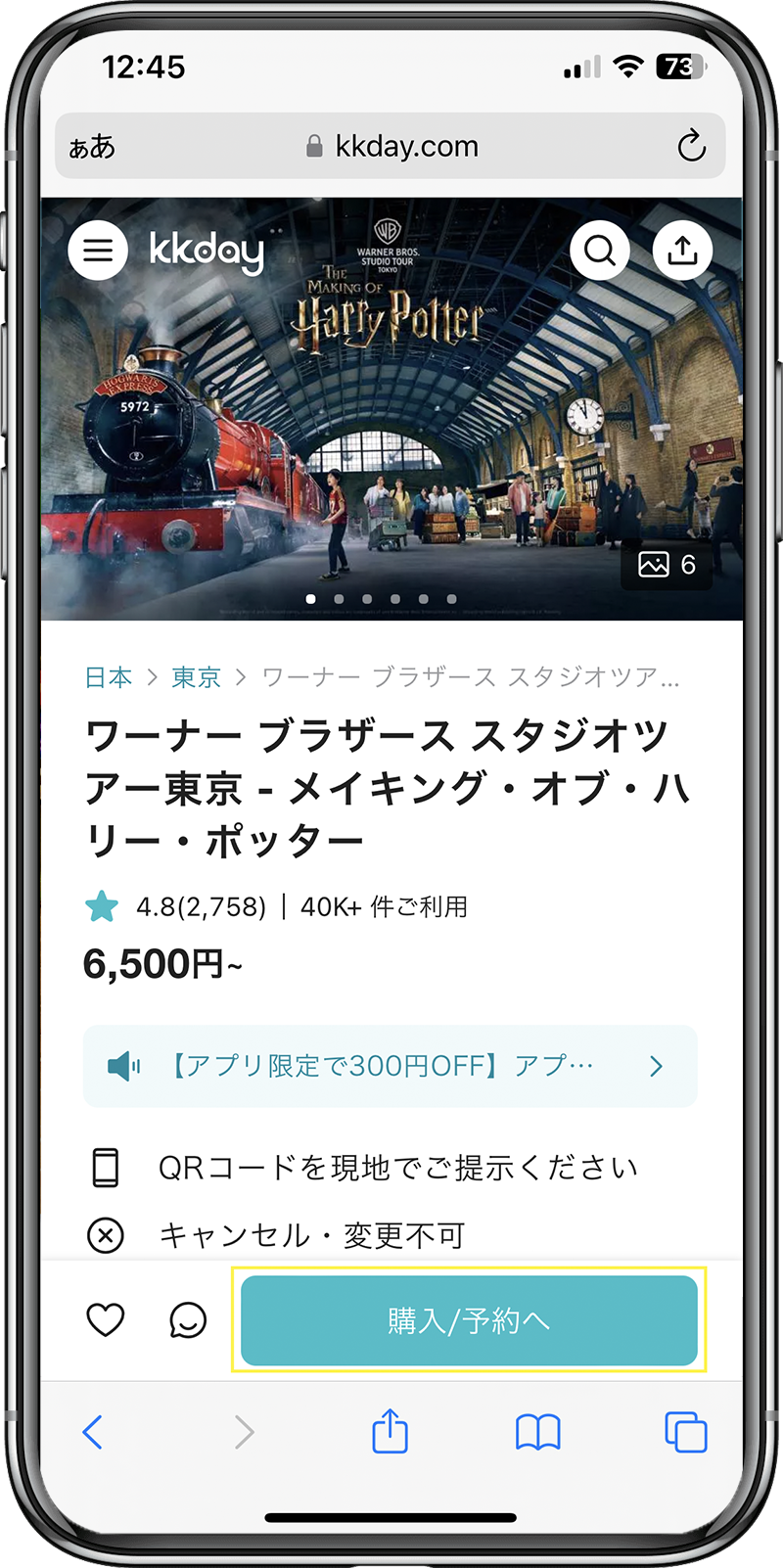Open the アプリ限定で300円OFF banner
Image resolution: width=783 pixels, height=1568 pixels.
[x=390, y=1066]
